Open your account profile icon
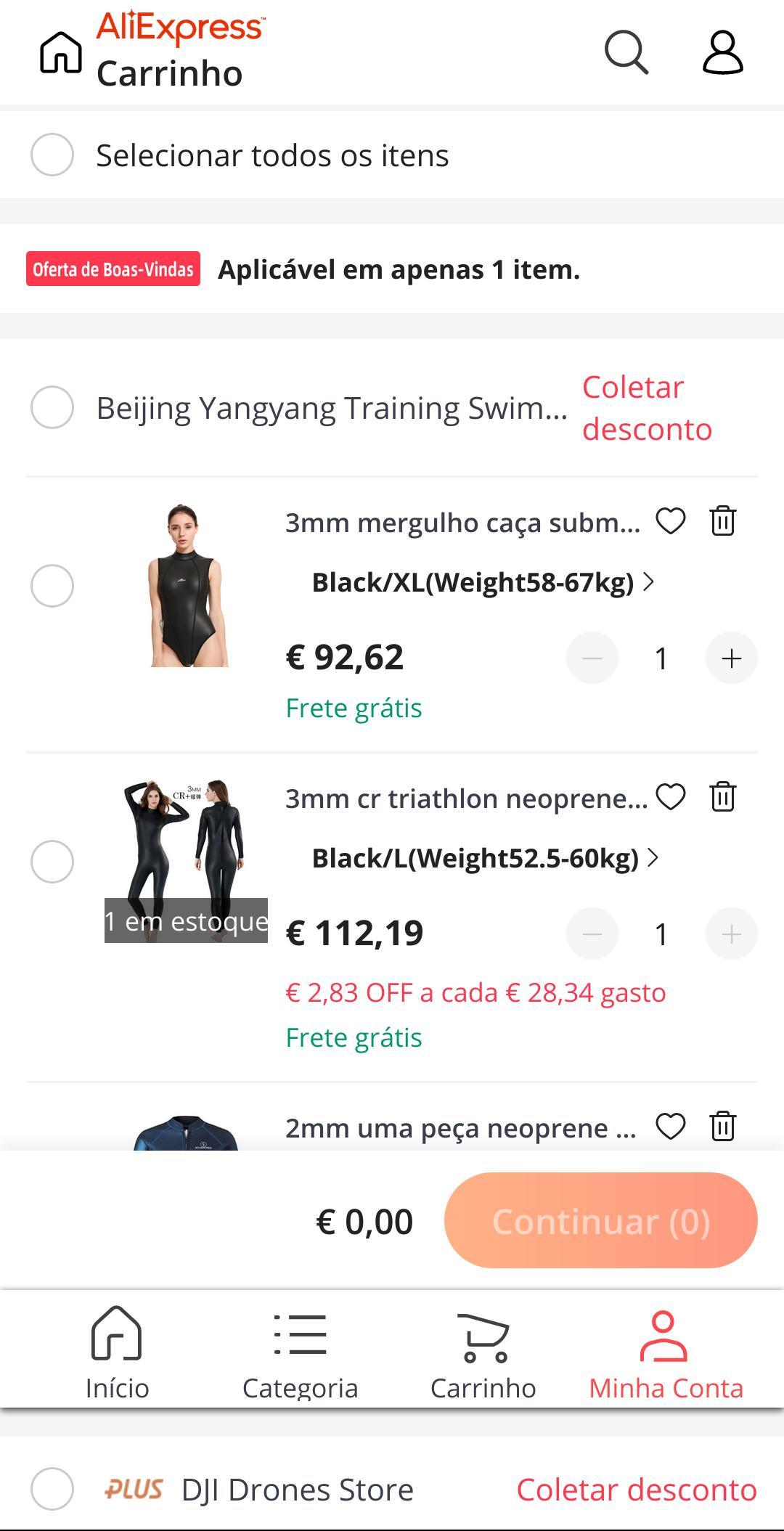Viewport: 784px width, 1531px height. [722, 52]
